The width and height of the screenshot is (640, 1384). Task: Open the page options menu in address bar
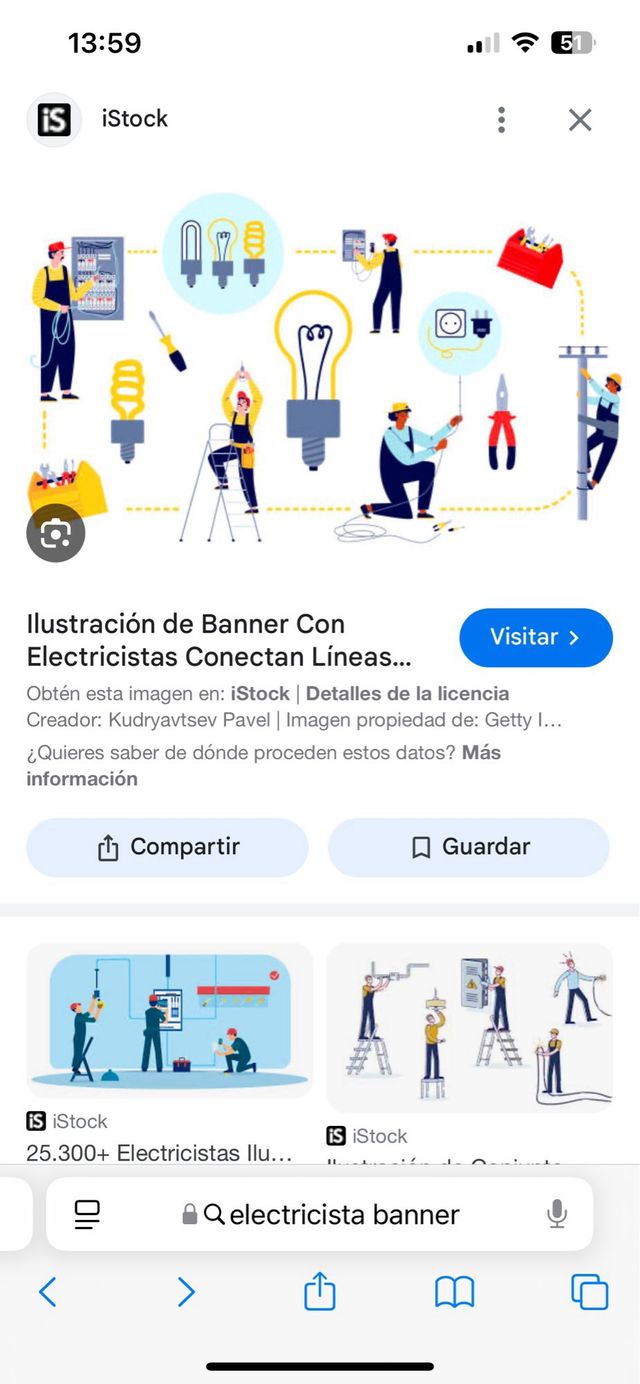tap(87, 1214)
